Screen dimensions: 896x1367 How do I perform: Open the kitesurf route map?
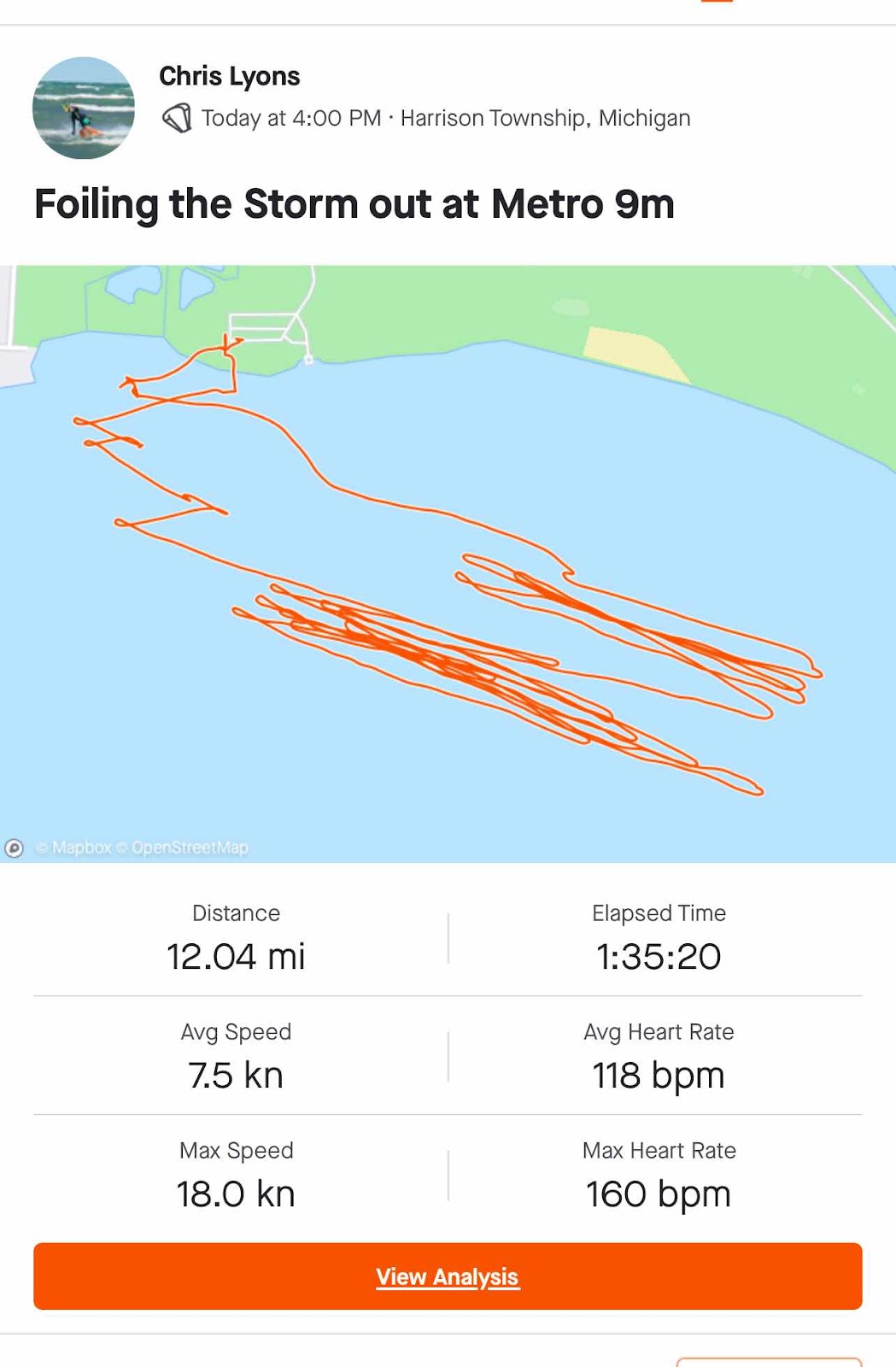coord(448,564)
